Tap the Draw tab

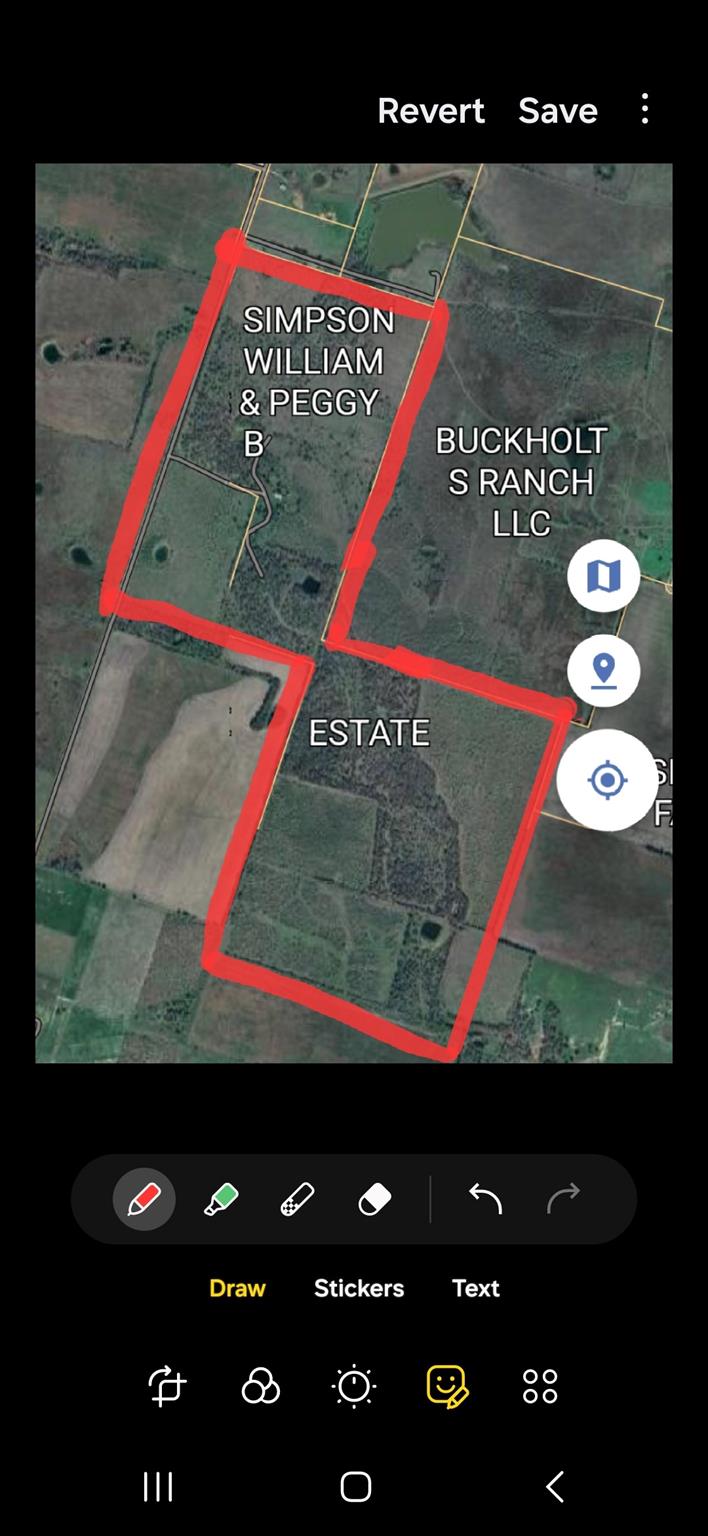click(237, 1288)
